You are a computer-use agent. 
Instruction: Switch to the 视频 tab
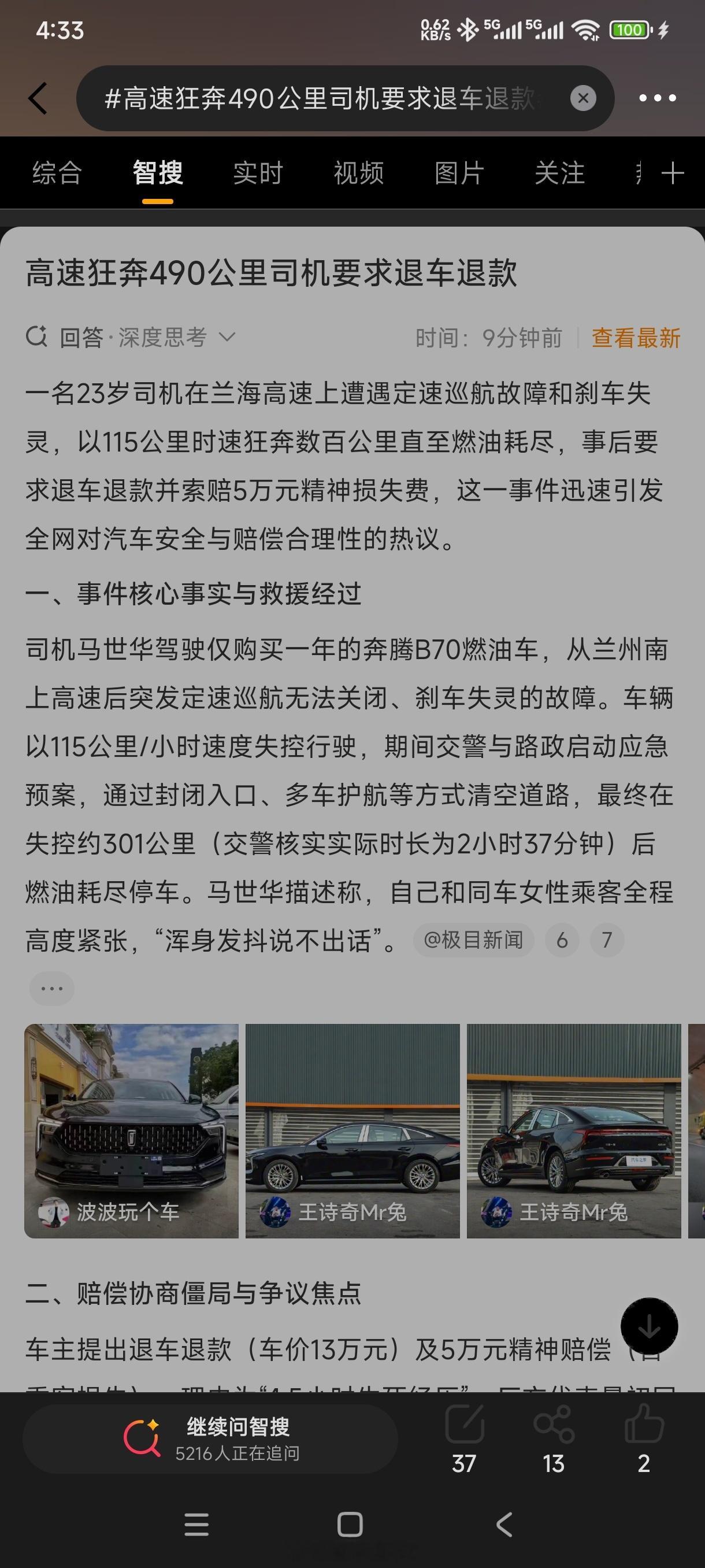click(358, 173)
